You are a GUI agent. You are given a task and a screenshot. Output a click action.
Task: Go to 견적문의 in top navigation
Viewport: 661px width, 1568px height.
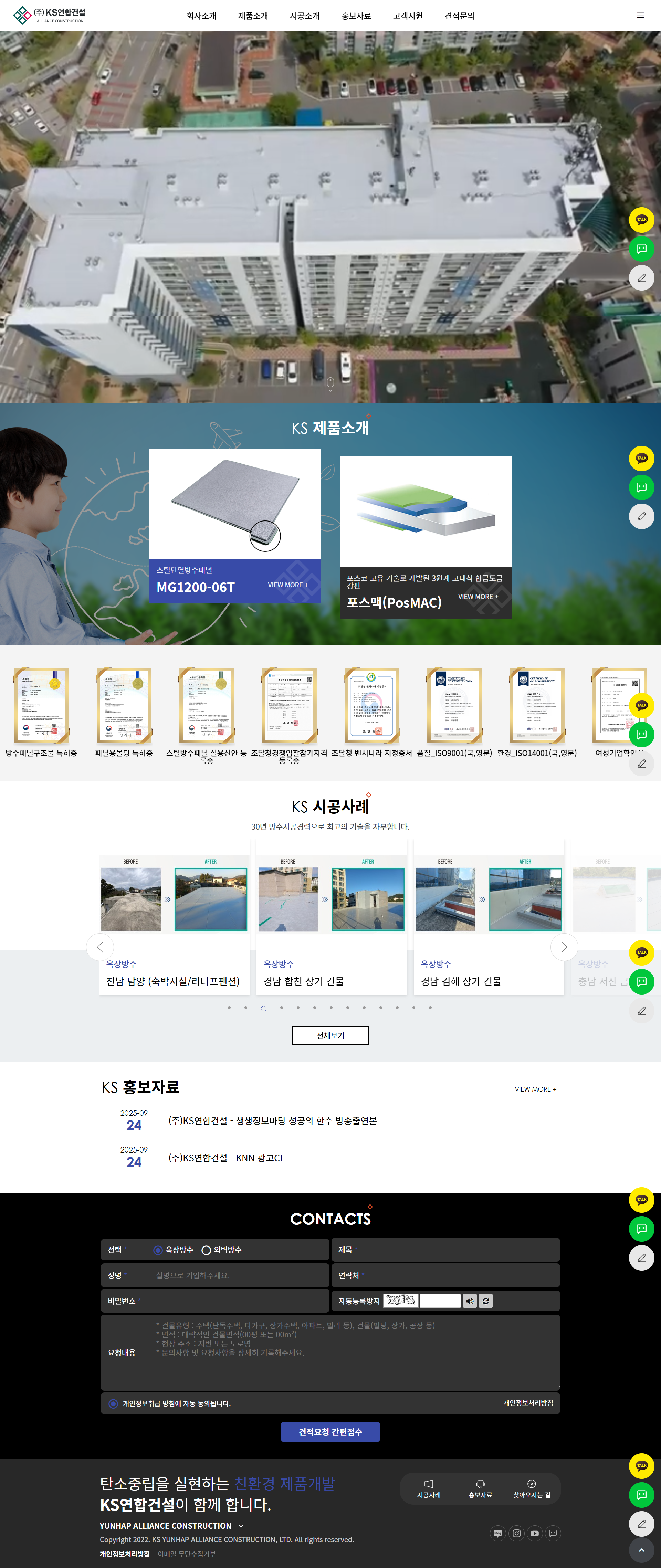[459, 16]
